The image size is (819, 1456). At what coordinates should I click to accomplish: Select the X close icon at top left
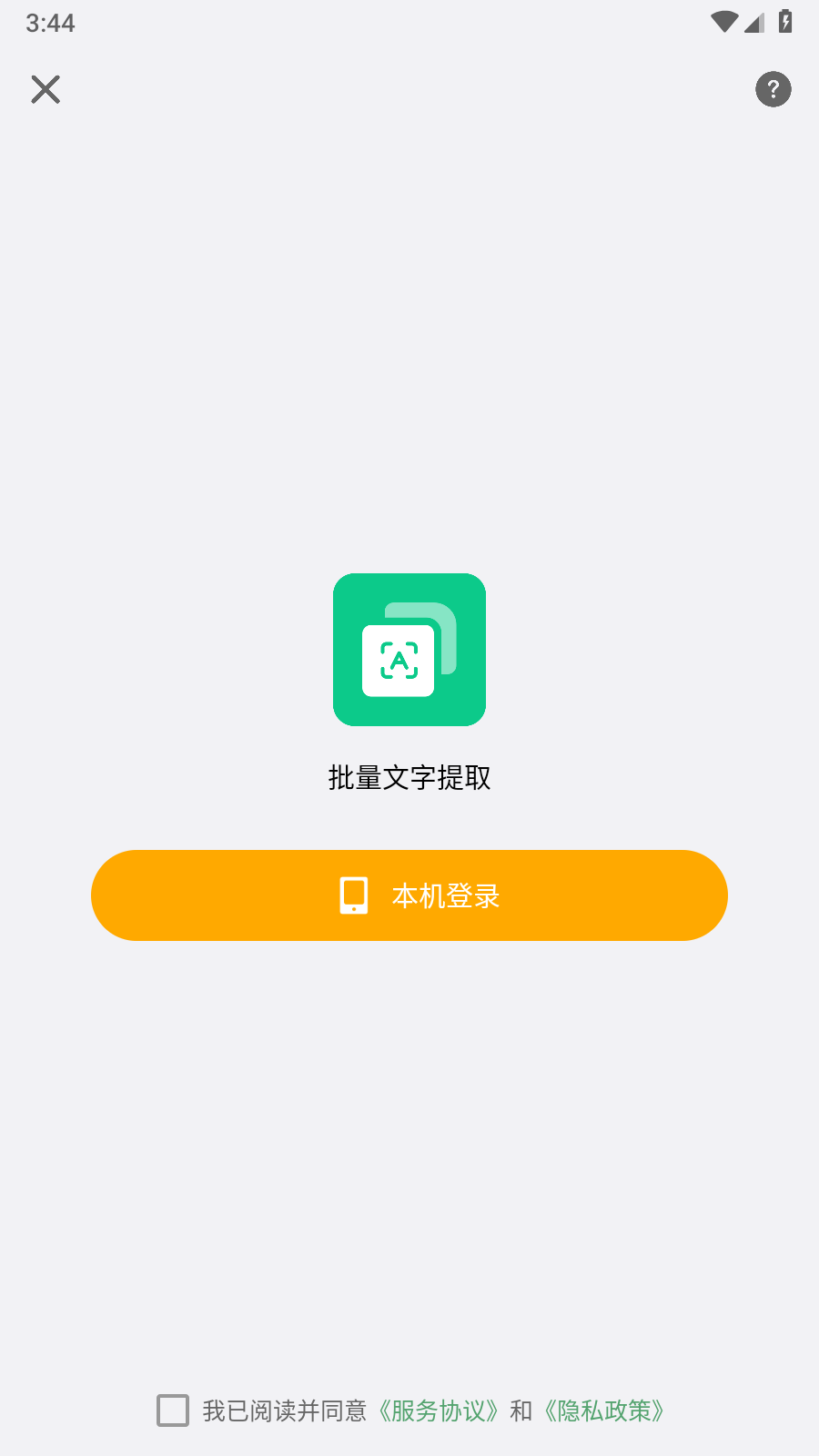45,89
